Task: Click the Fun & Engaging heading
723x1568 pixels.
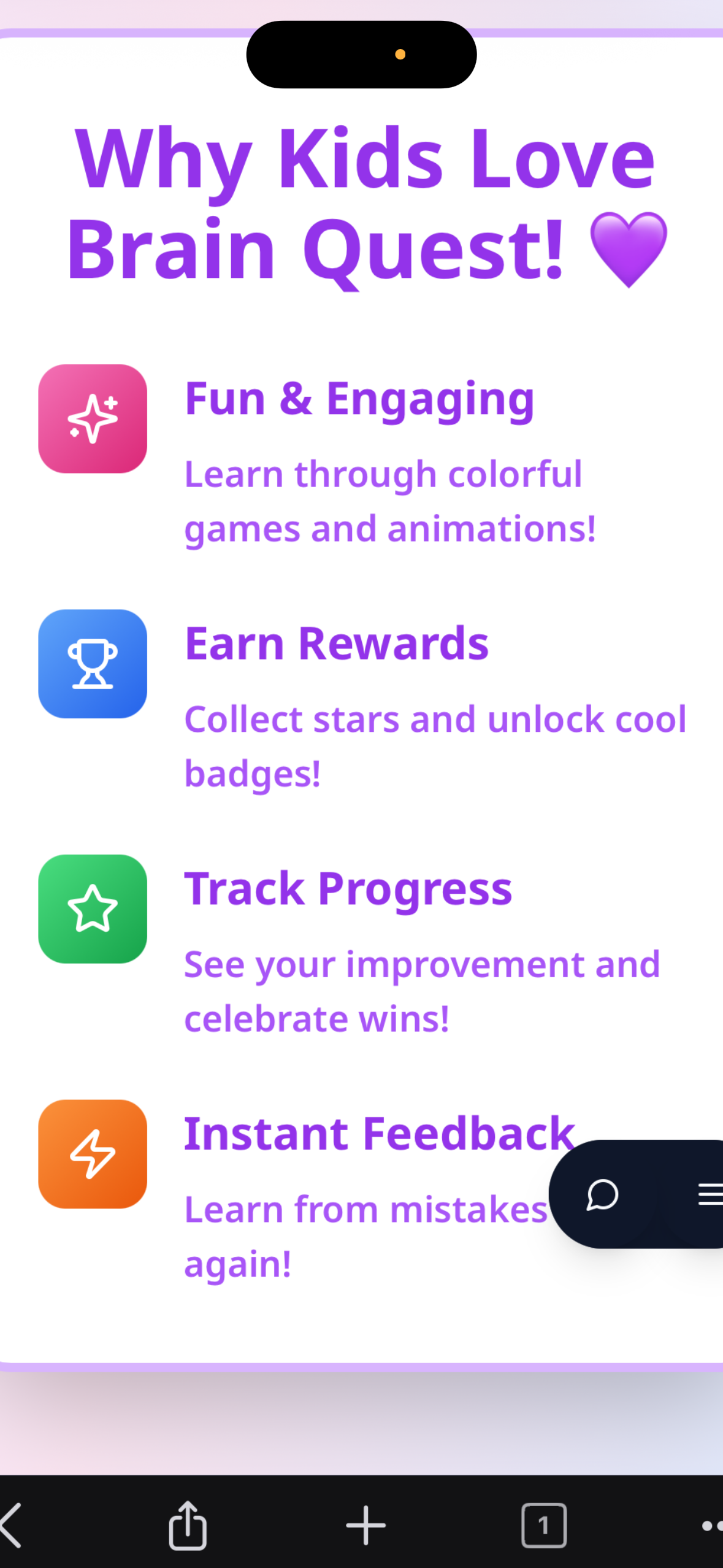Action: click(359, 399)
